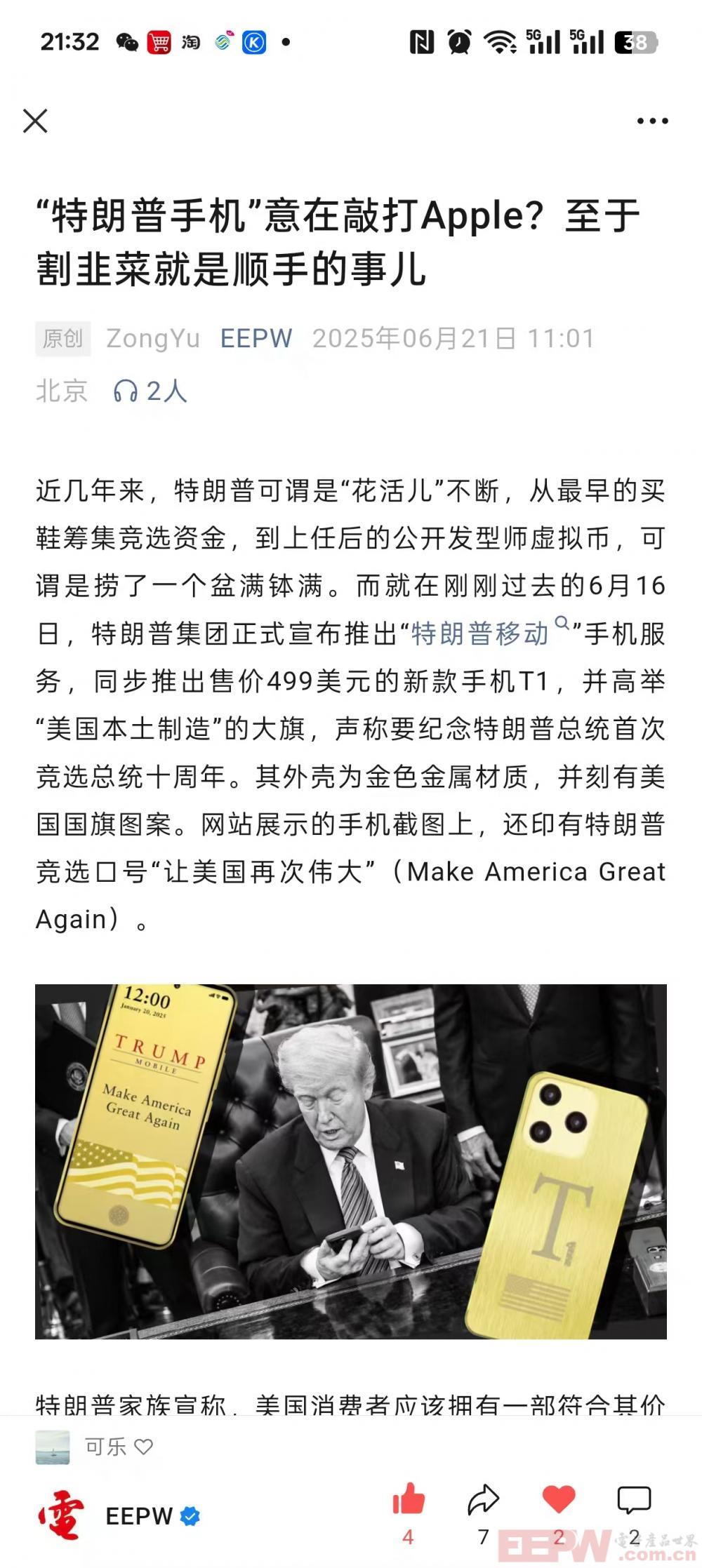View the Trump T1 phone image
Viewport: 702px width, 1568px height.
pyautogui.click(x=351, y=1161)
